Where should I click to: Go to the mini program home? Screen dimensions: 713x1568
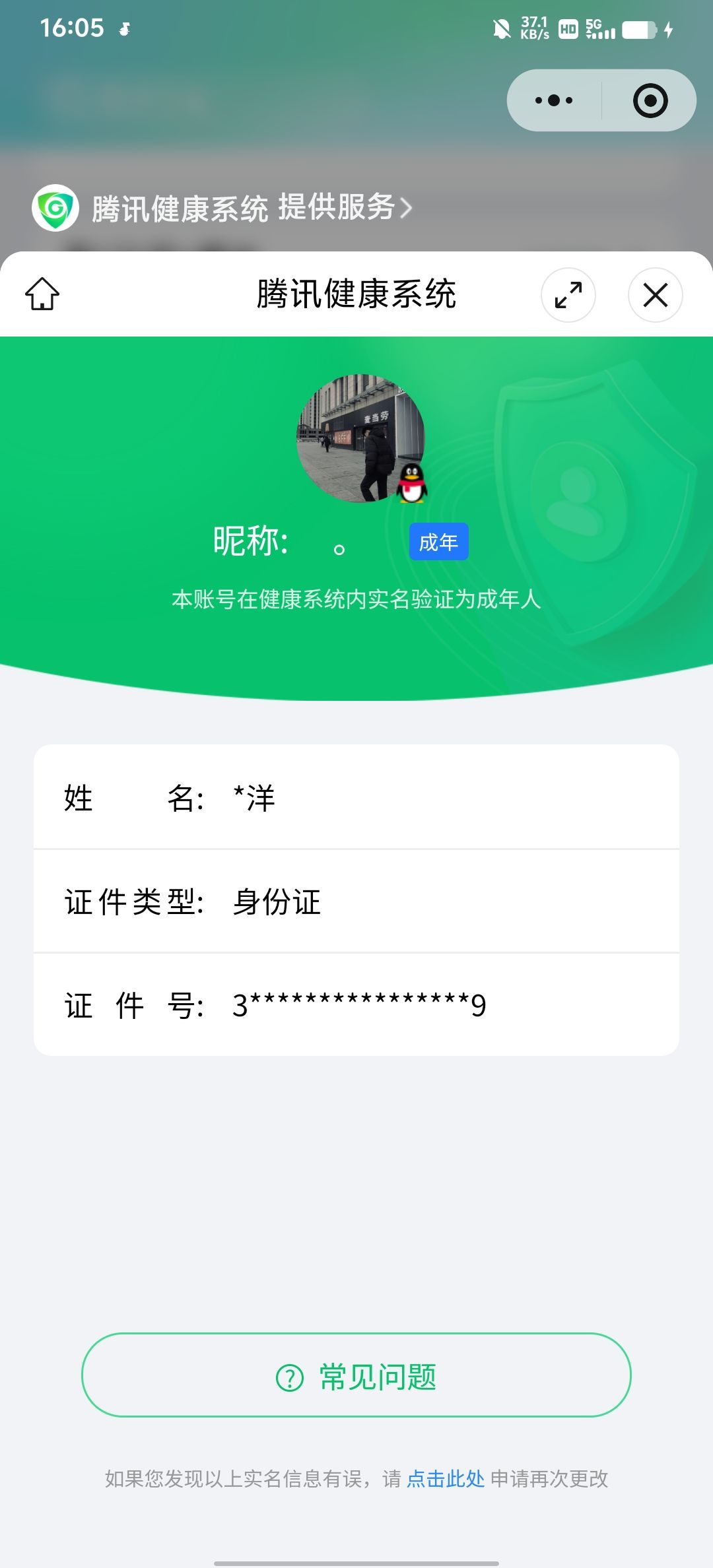tap(42, 294)
